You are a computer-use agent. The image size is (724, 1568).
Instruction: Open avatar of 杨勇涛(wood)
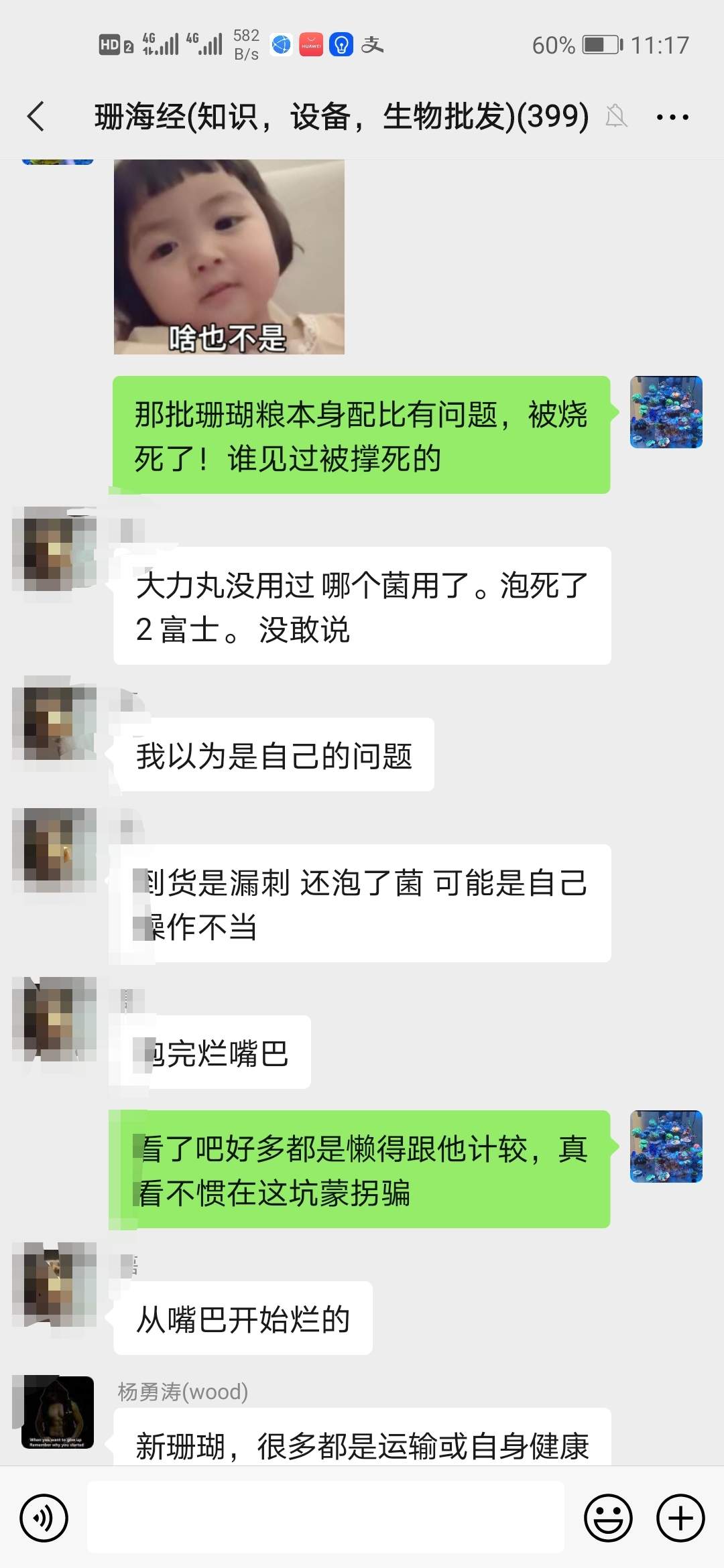click(x=58, y=1412)
